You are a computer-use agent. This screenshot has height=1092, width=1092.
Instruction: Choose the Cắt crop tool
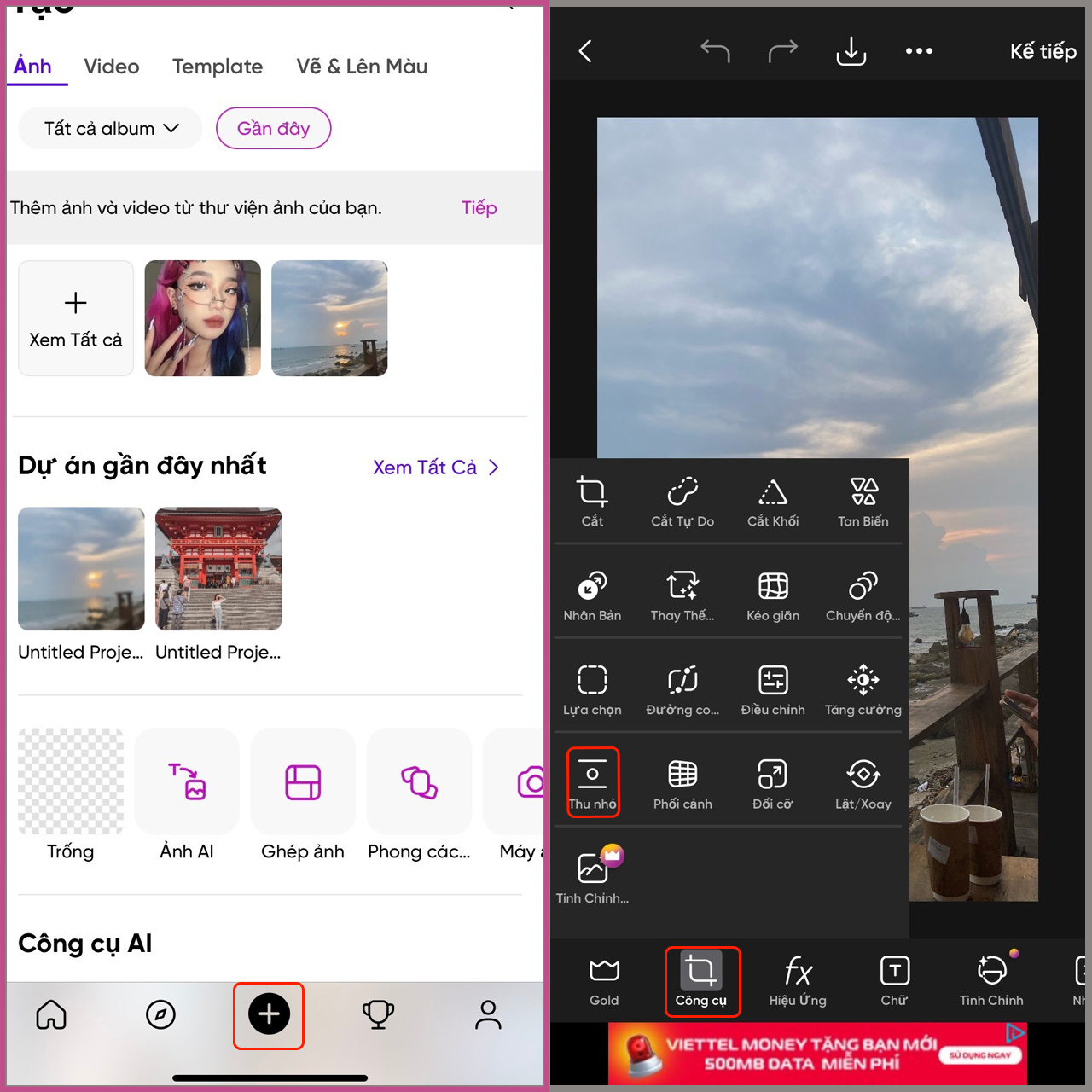click(592, 501)
